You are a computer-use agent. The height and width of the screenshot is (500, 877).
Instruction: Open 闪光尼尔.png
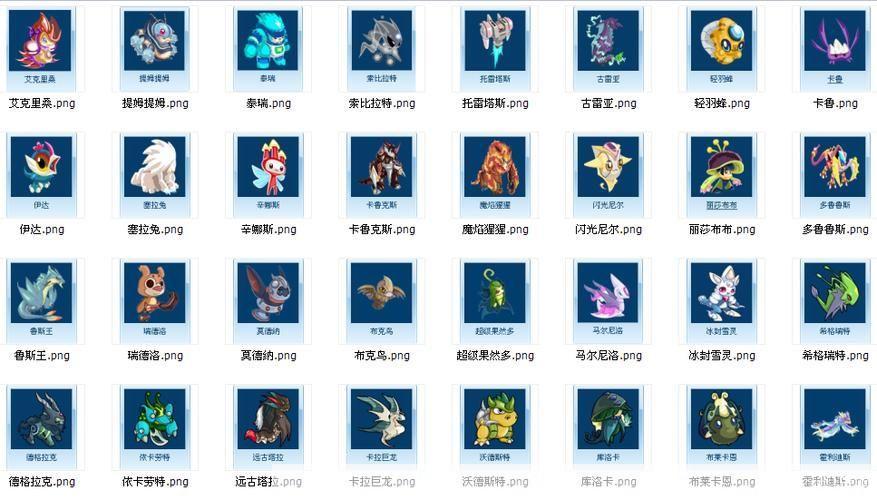tap(608, 172)
